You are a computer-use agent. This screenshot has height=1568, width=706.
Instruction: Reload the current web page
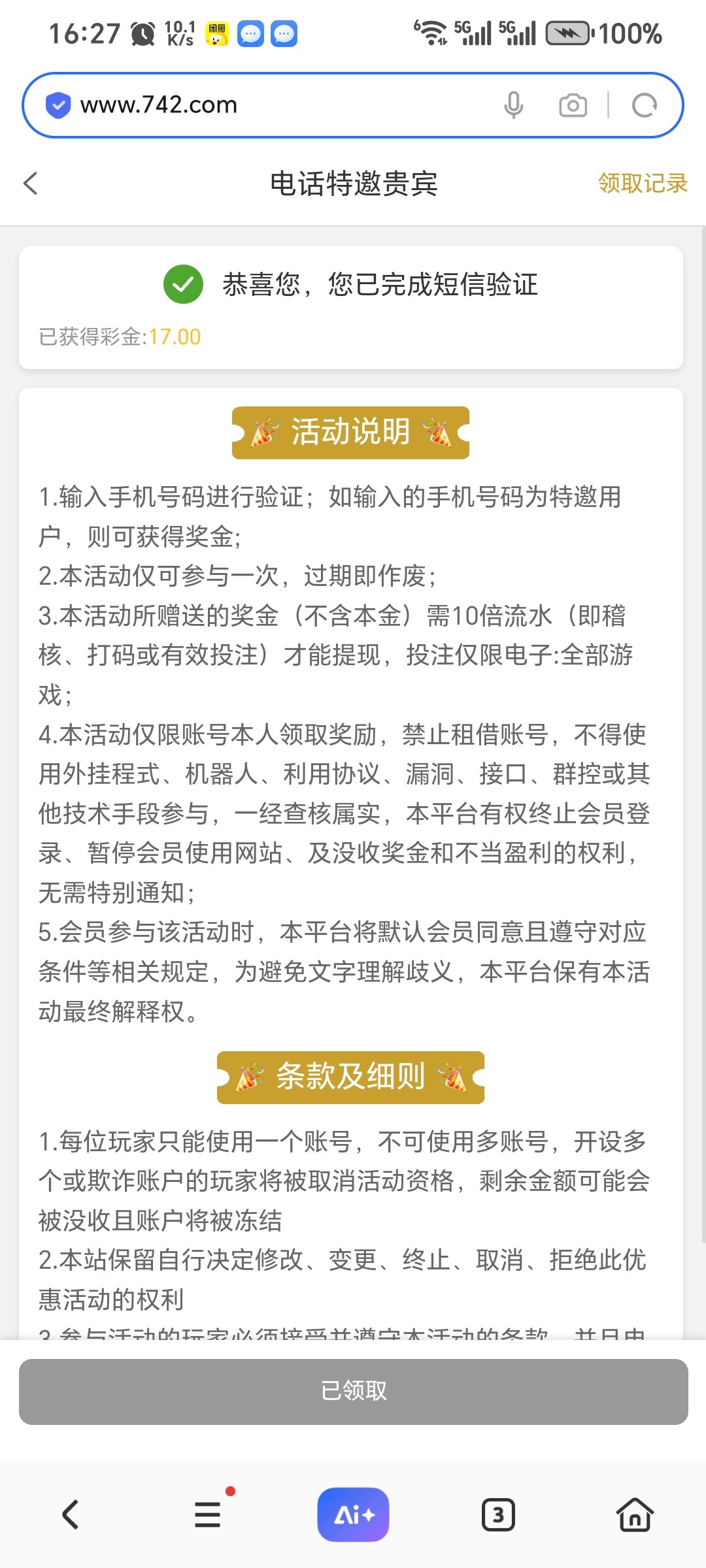pos(645,105)
